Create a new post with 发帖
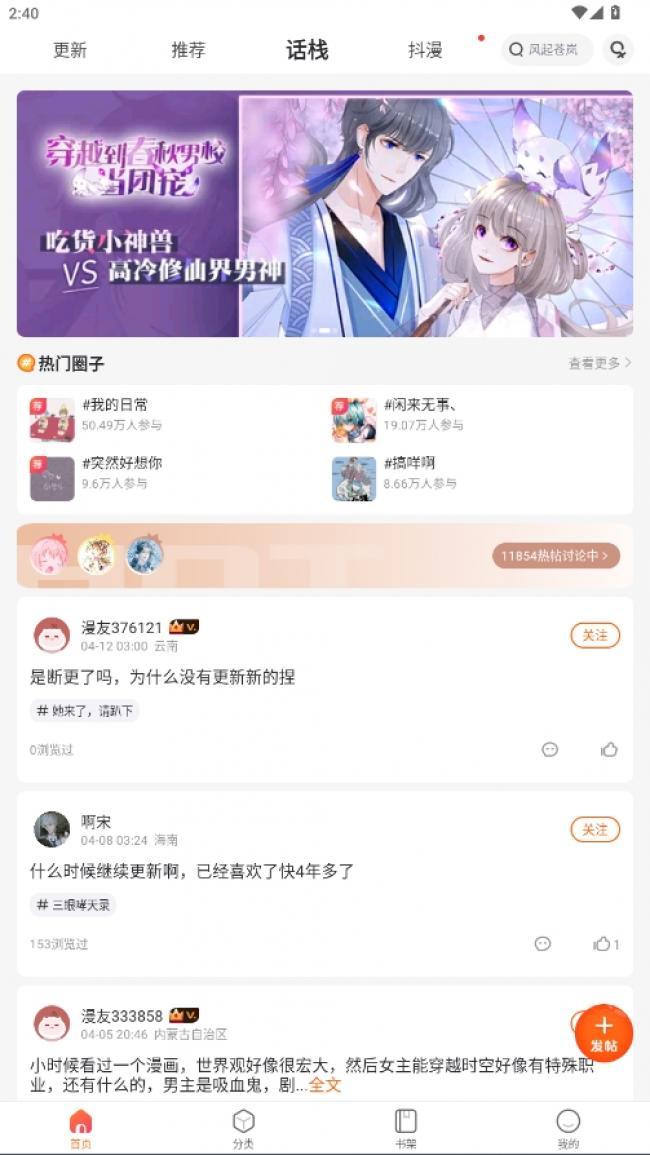The height and width of the screenshot is (1155, 650). (x=603, y=1033)
